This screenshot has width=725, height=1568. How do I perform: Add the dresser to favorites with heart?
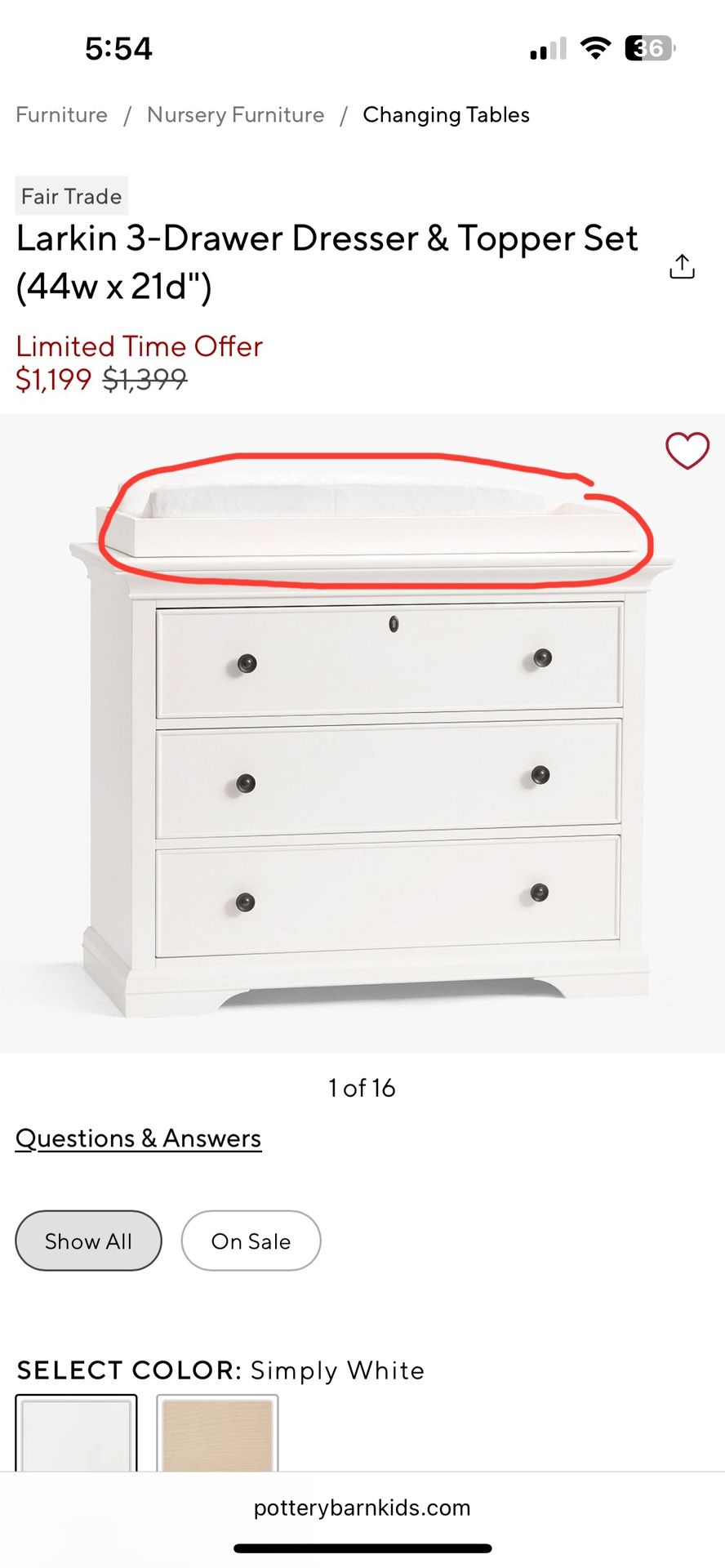[x=687, y=450]
